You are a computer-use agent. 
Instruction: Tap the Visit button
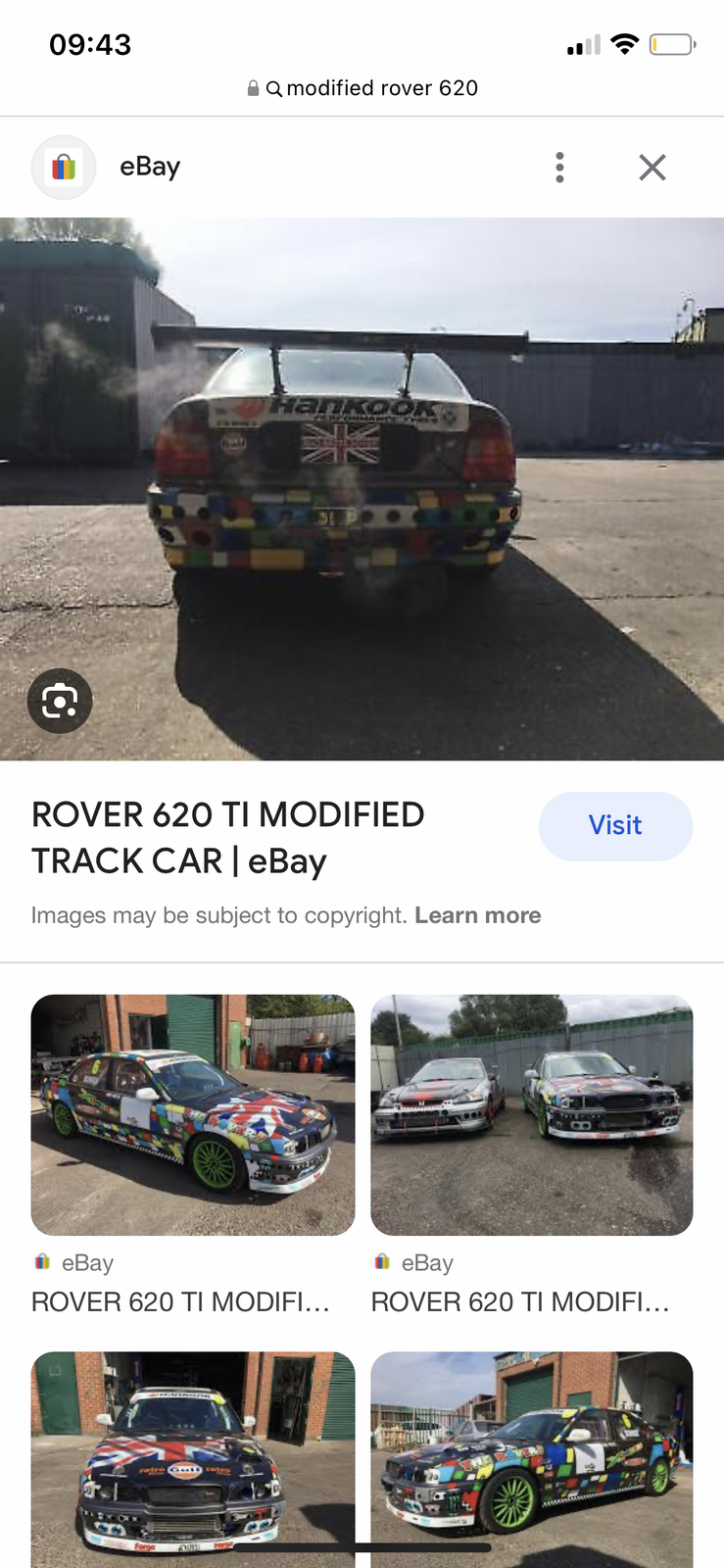pyautogui.click(x=615, y=825)
